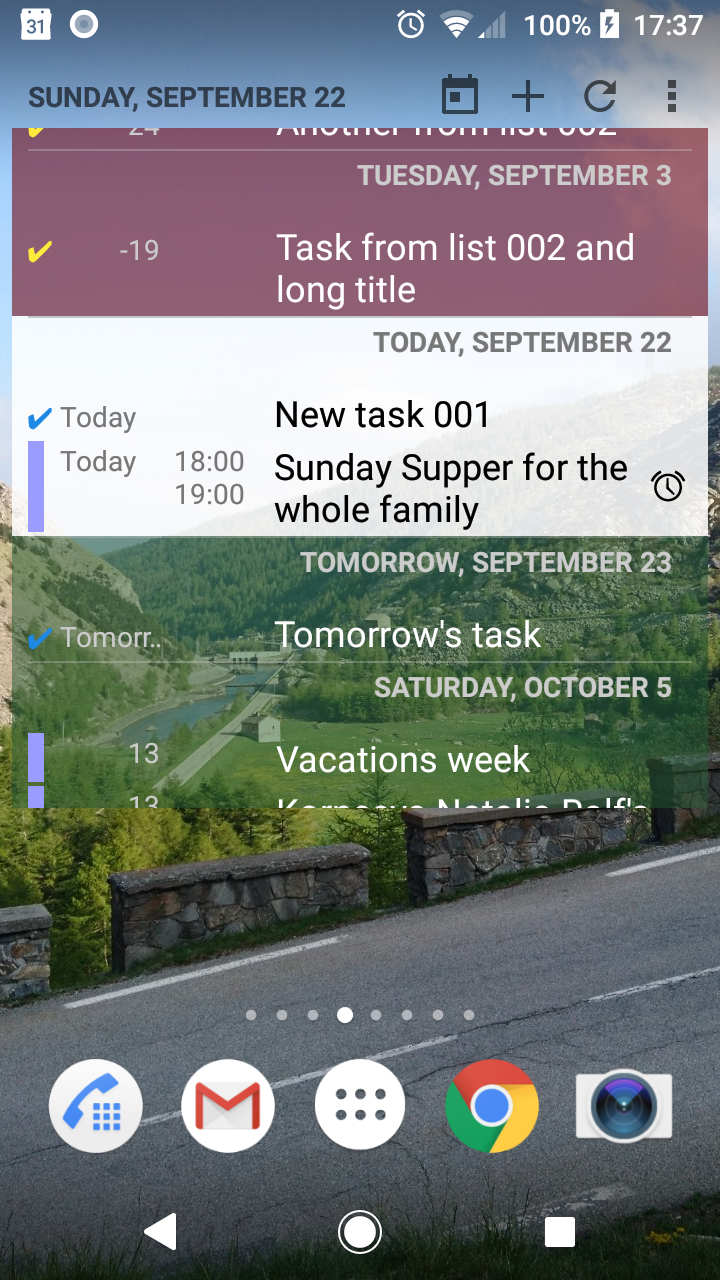Open Tomorrow's task entry
The image size is (720, 1280).
[360, 635]
